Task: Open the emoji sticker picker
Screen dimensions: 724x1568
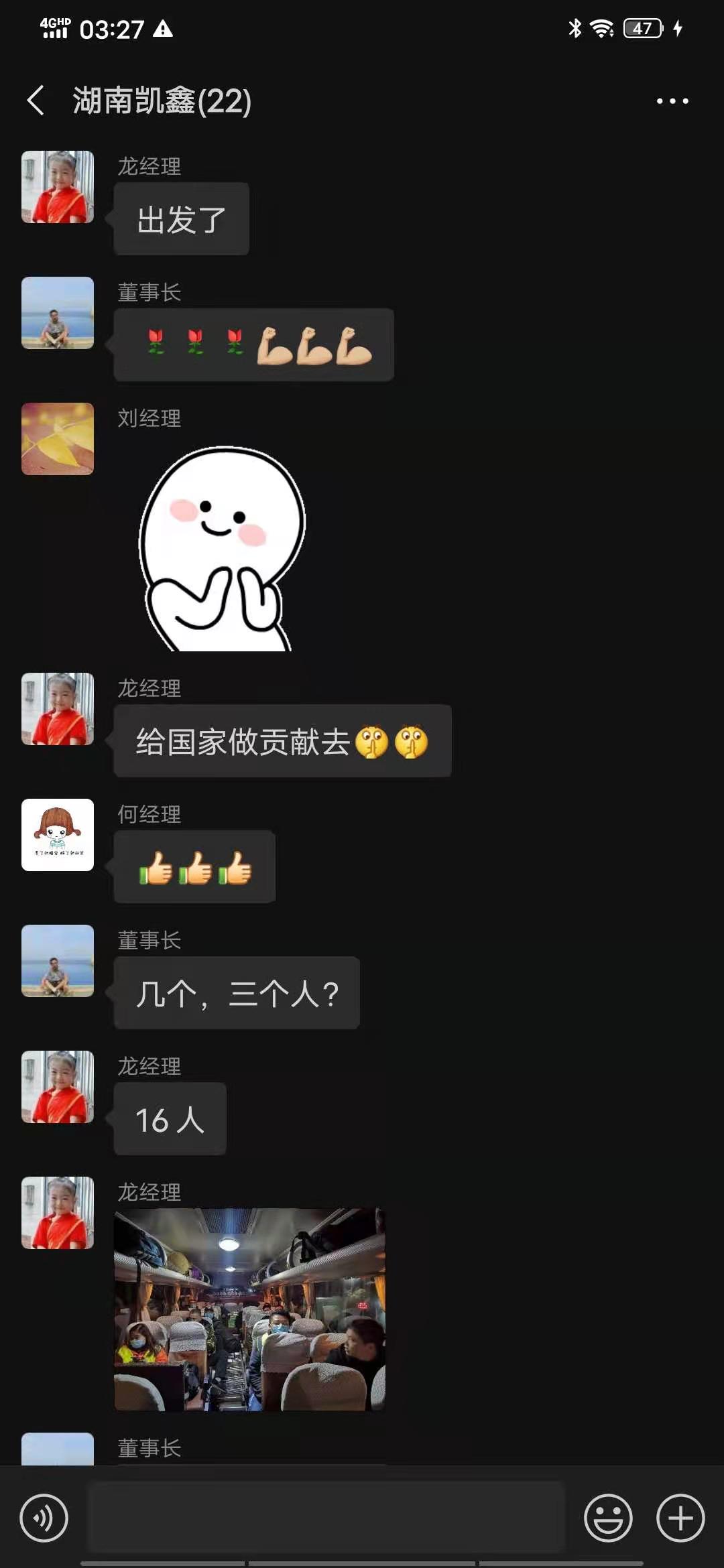Action: pos(608,1518)
